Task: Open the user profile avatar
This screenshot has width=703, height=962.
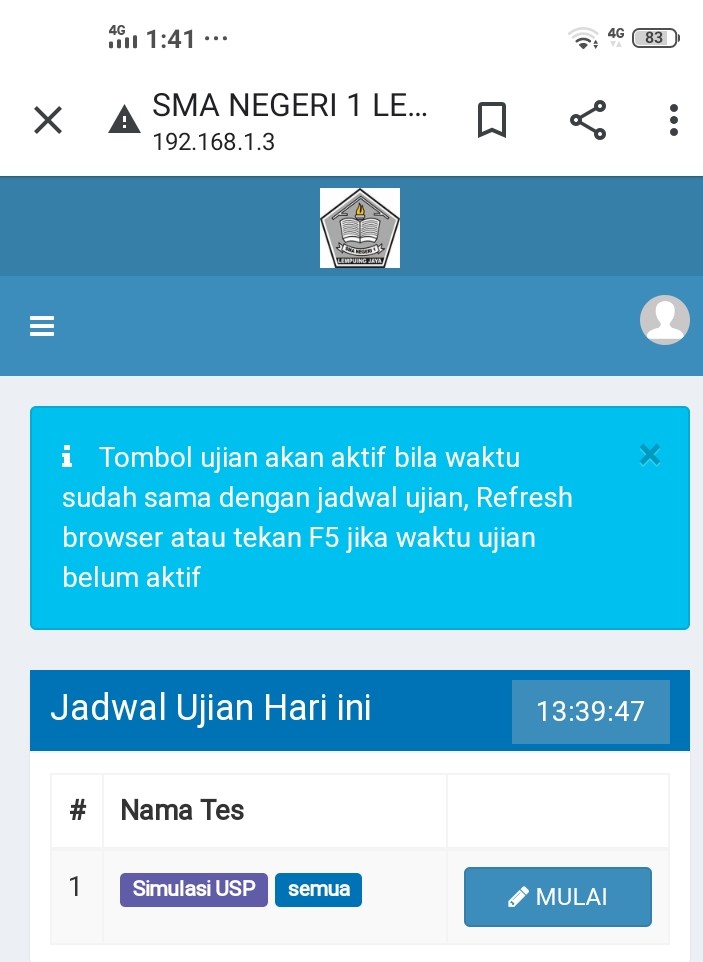Action: tap(664, 320)
